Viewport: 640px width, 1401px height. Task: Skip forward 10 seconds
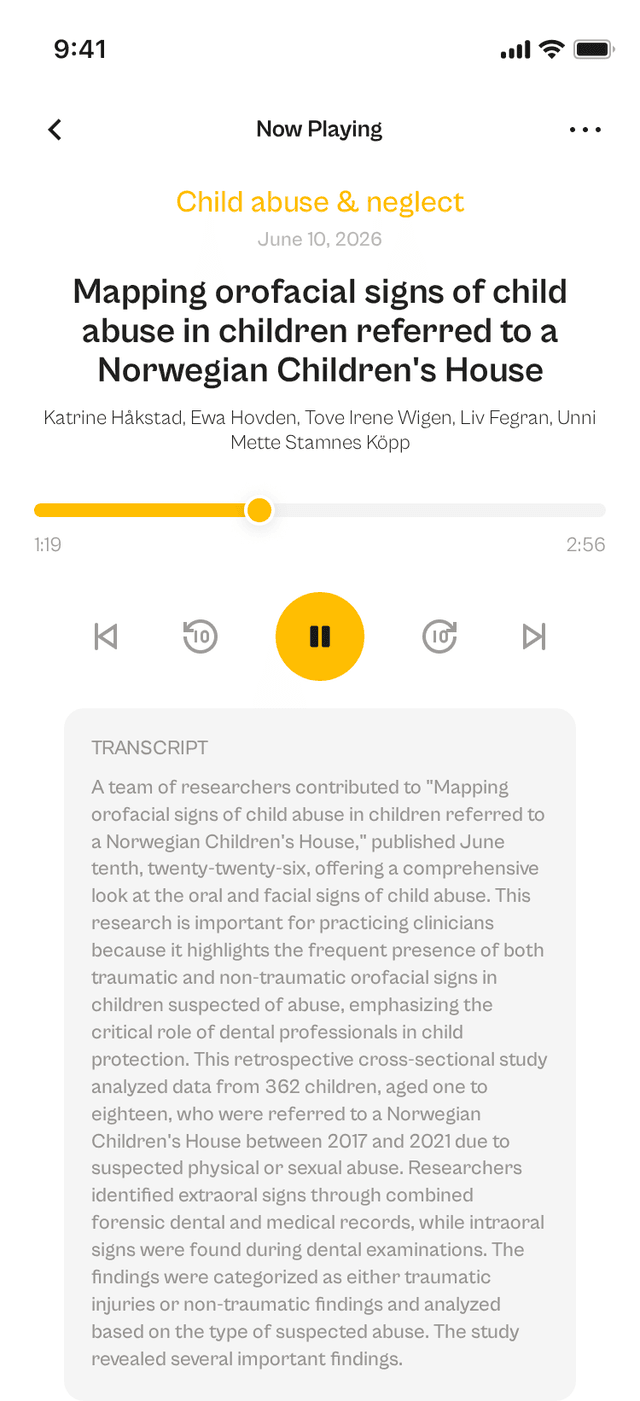tap(440, 636)
